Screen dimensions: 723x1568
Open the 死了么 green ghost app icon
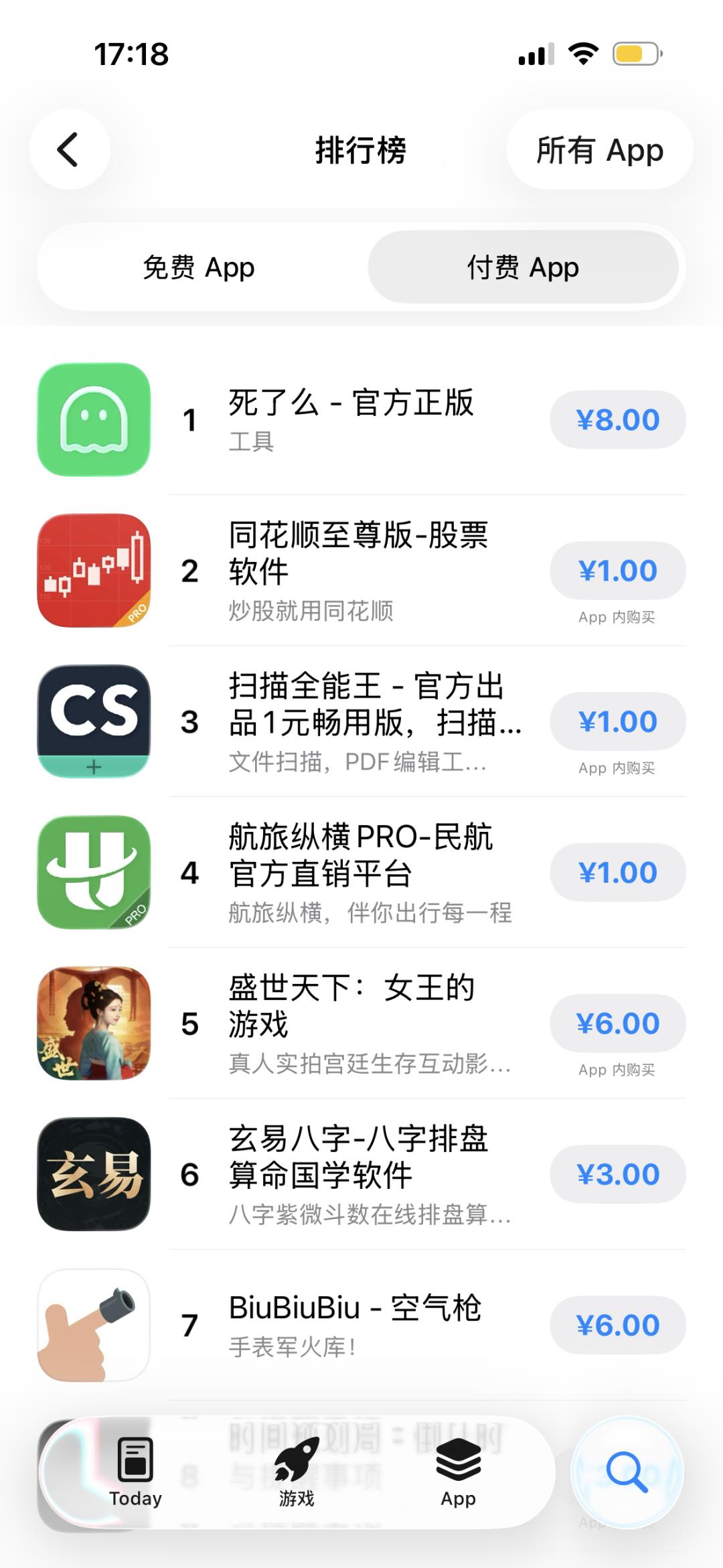click(94, 419)
